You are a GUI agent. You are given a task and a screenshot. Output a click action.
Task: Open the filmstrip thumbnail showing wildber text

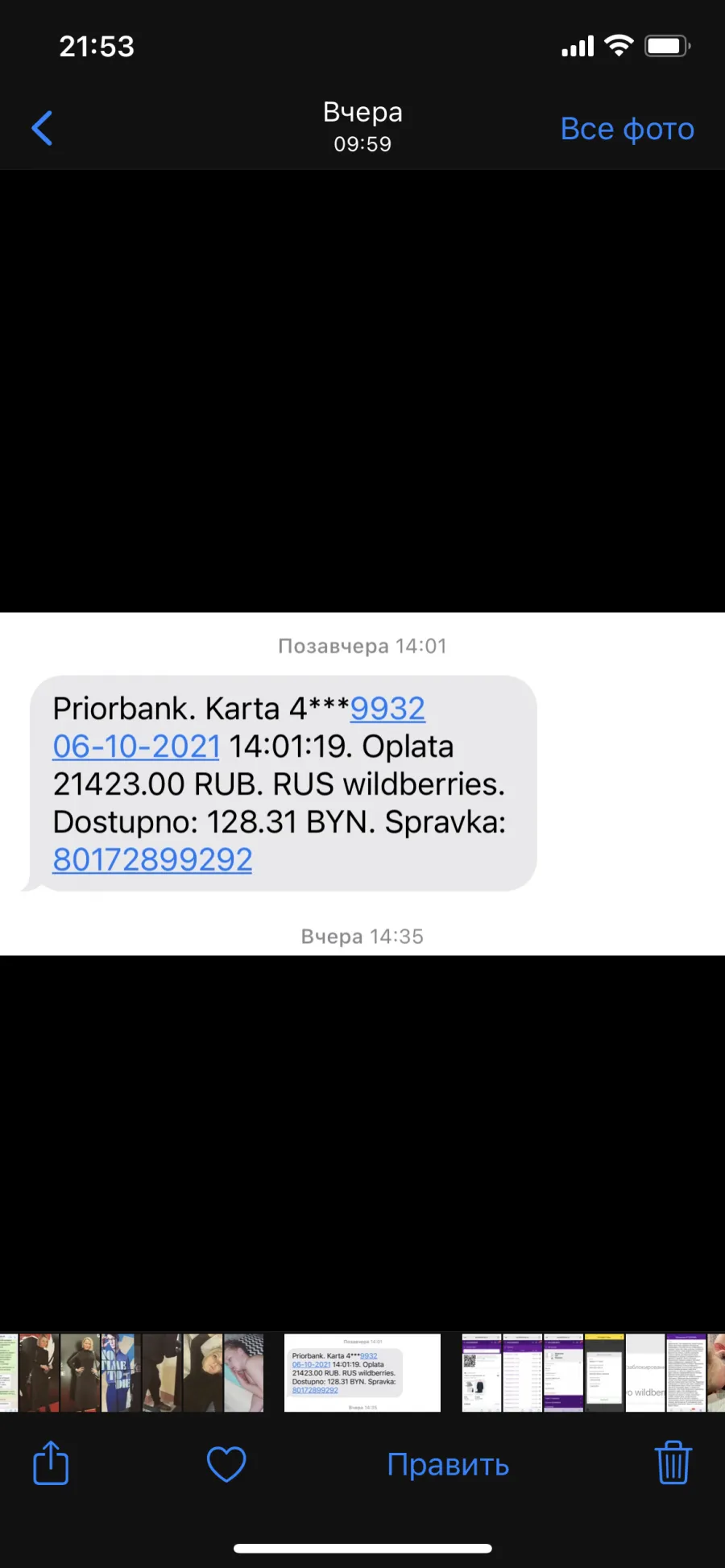click(x=645, y=1372)
